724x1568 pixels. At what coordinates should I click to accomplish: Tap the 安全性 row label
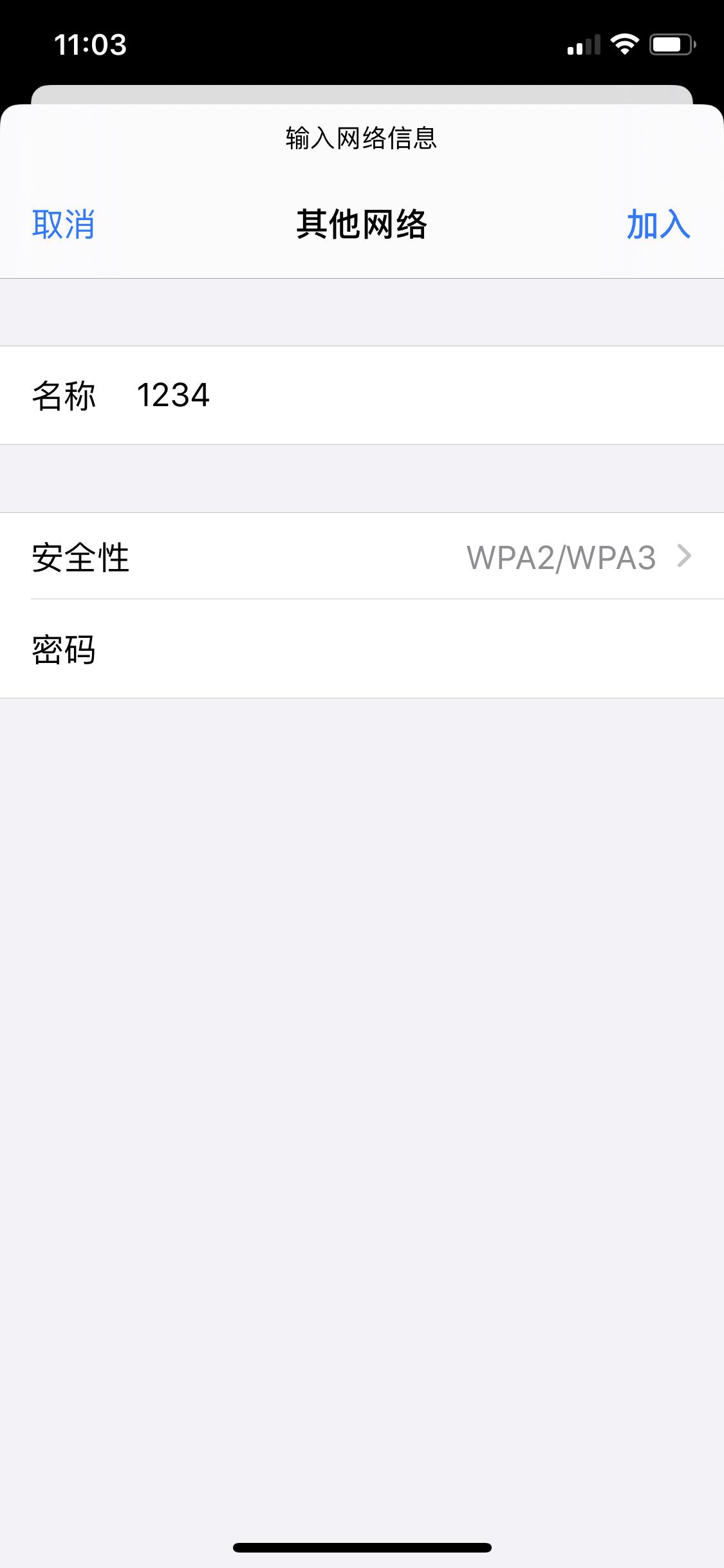coord(80,556)
